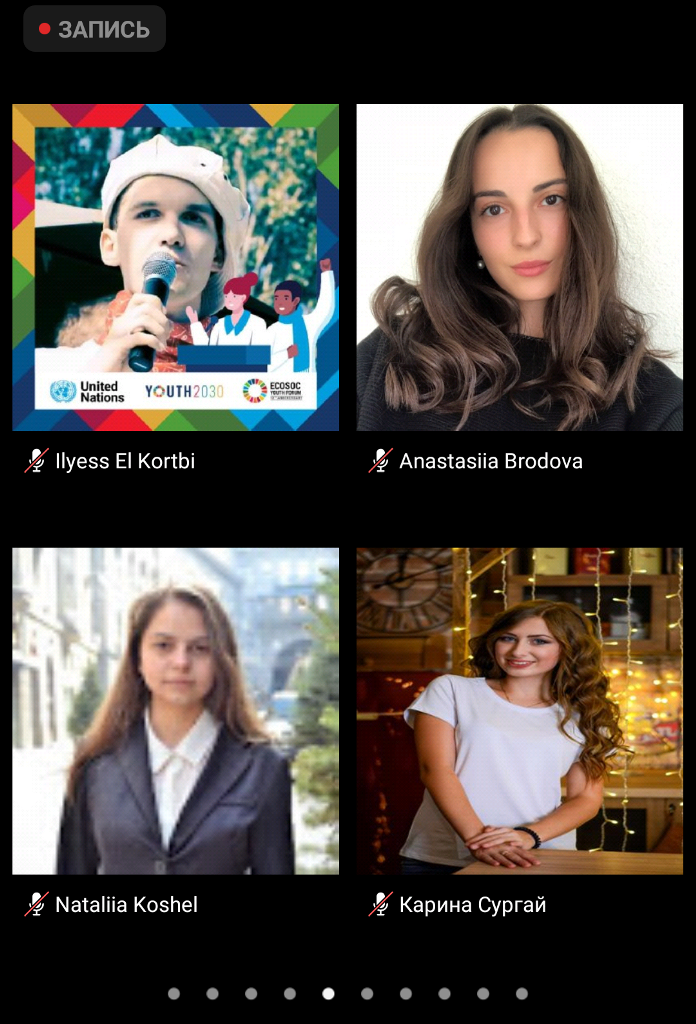This screenshot has height=1024, width=696.
Task: Tap the highlighted page indicator dot
Action: pos(328,993)
